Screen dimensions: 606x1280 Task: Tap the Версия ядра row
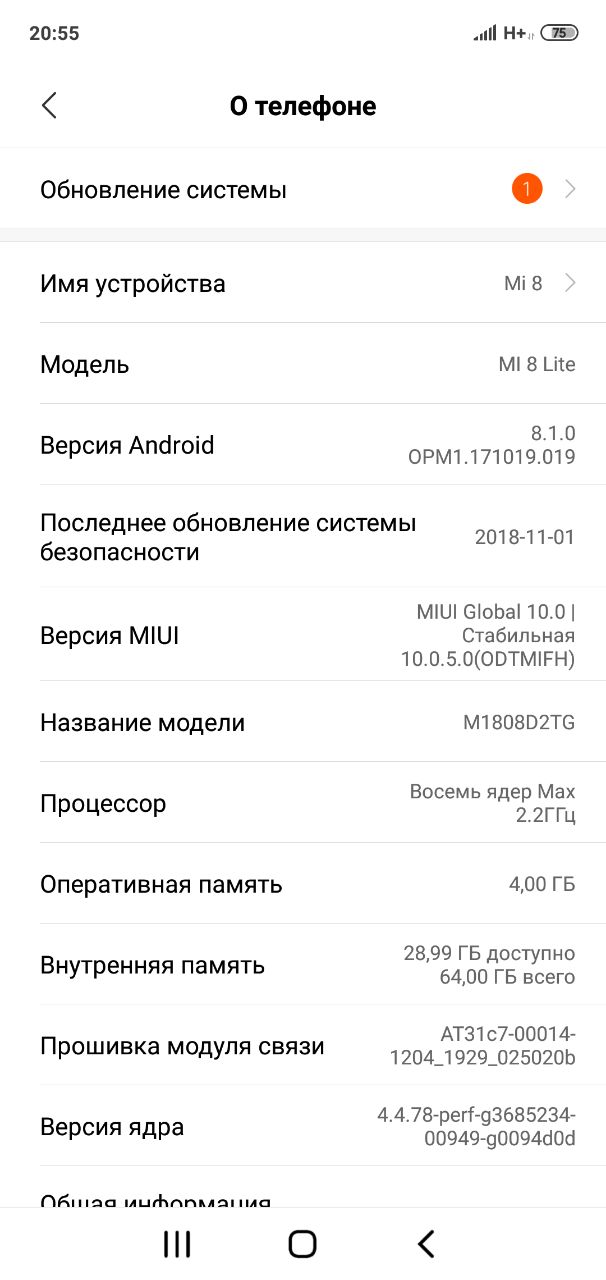pos(303,1127)
